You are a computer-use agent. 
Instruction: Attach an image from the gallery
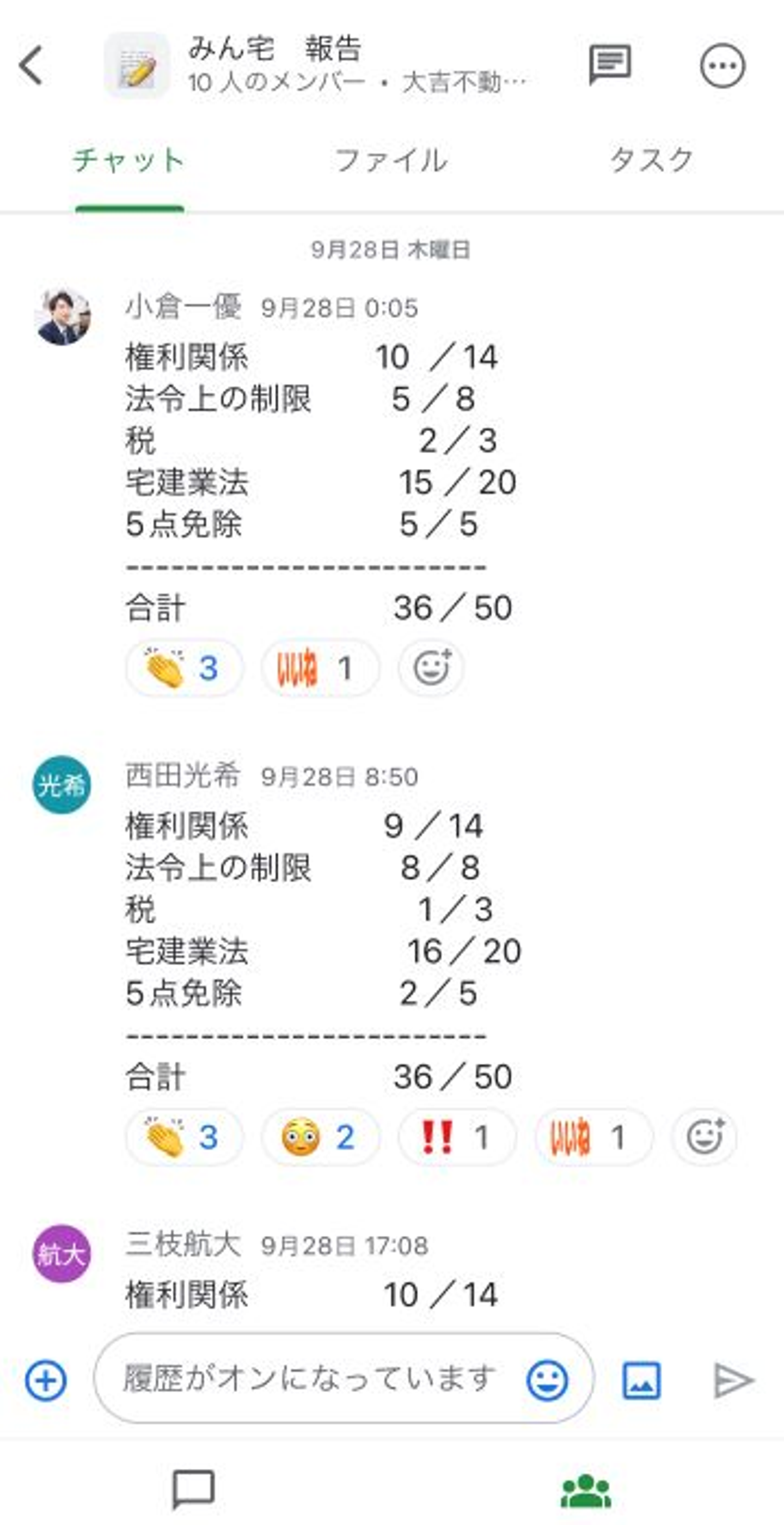[x=641, y=1381]
